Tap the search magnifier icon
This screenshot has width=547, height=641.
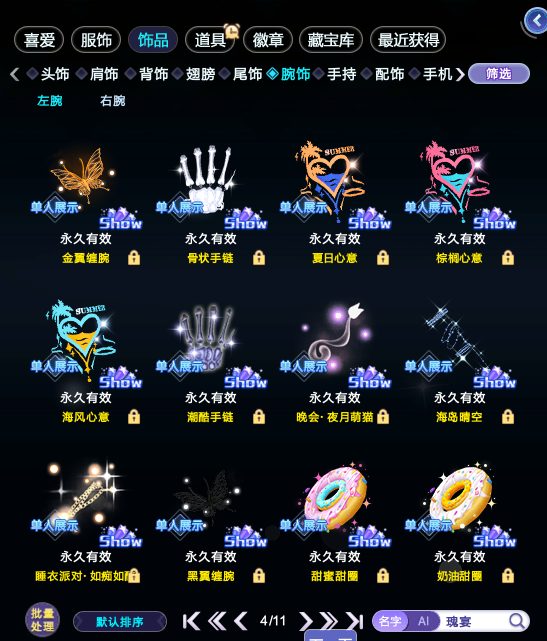tap(517, 621)
